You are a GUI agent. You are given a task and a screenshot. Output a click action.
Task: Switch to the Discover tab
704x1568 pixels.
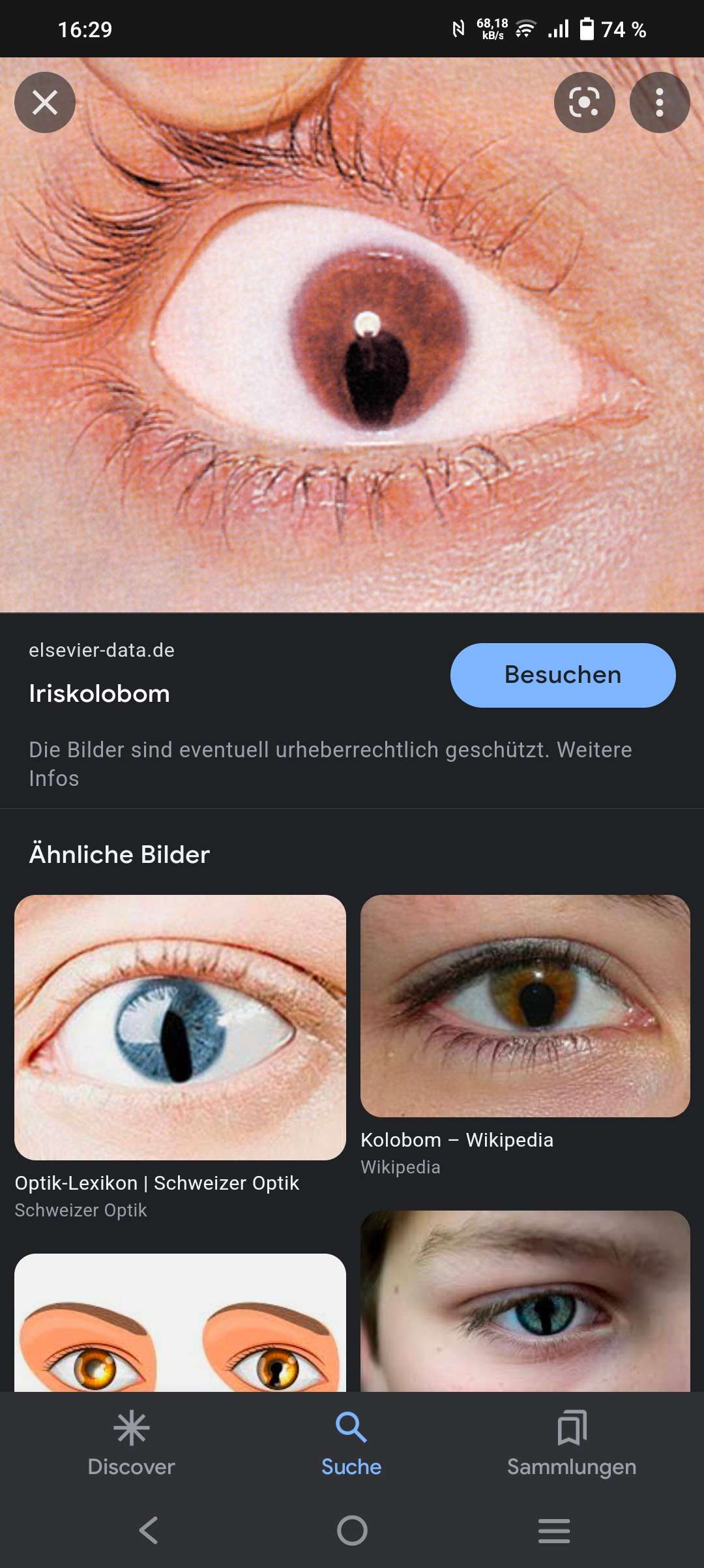[131, 1443]
